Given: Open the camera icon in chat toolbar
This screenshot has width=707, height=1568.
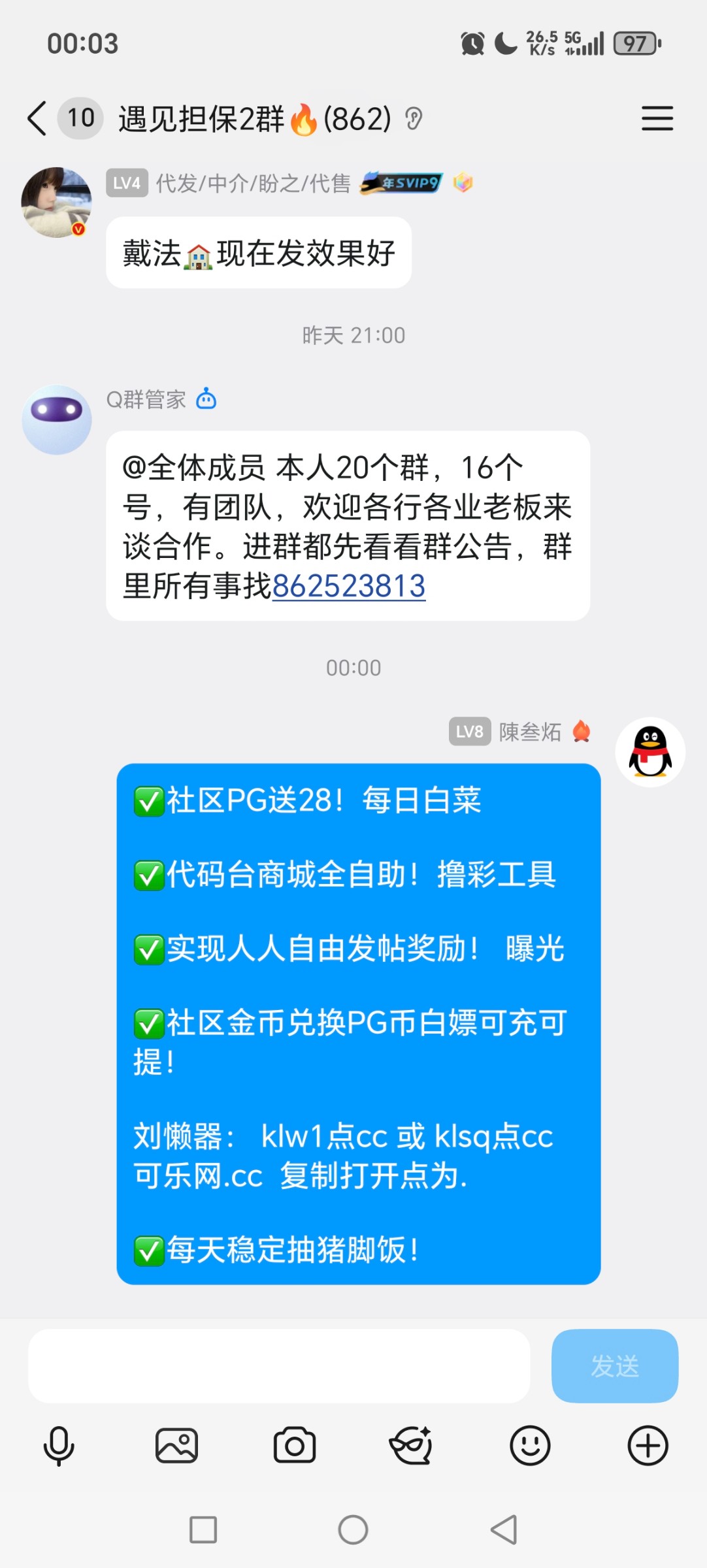Looking at the screenshot, I should [x=294, y=1445].
